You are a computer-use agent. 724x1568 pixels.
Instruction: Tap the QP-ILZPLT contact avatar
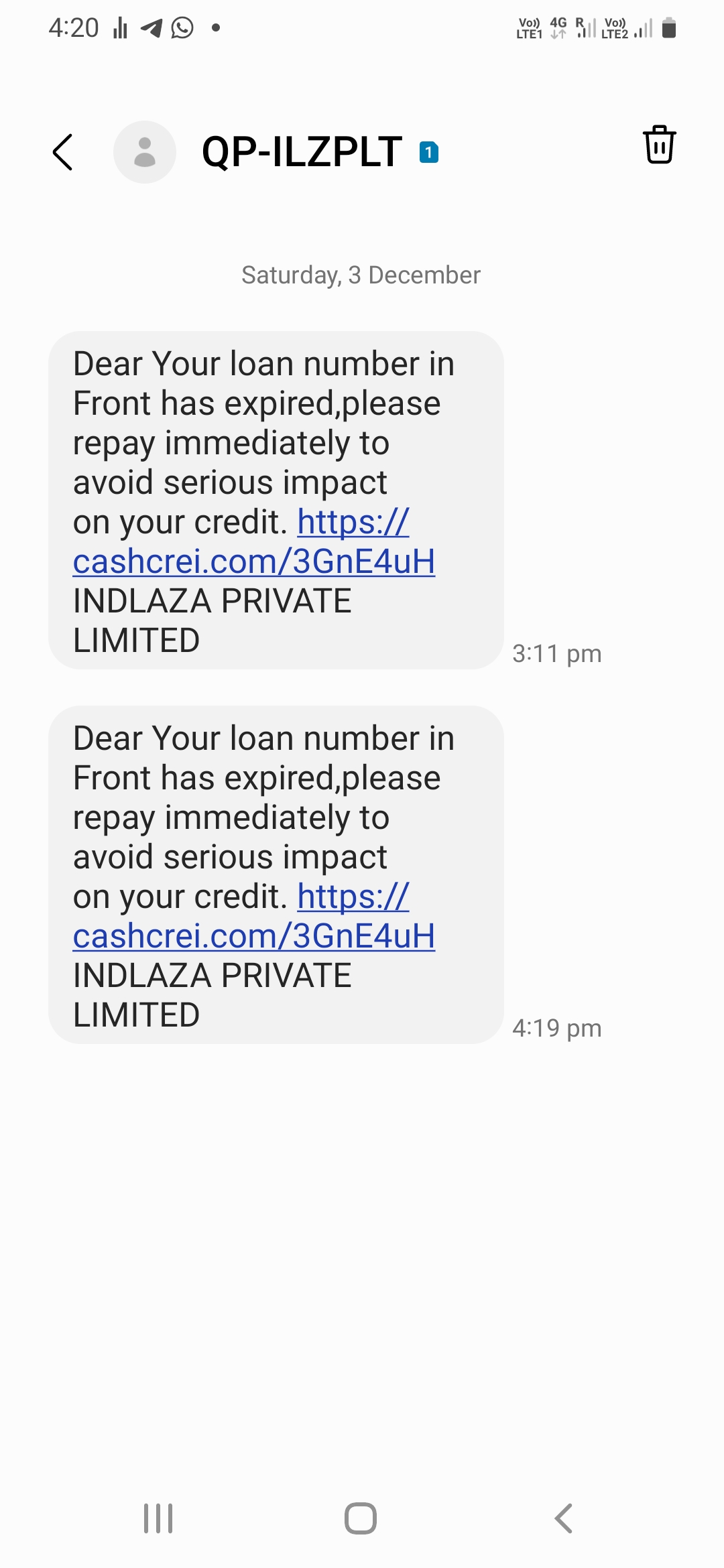(x=145, y=152)
